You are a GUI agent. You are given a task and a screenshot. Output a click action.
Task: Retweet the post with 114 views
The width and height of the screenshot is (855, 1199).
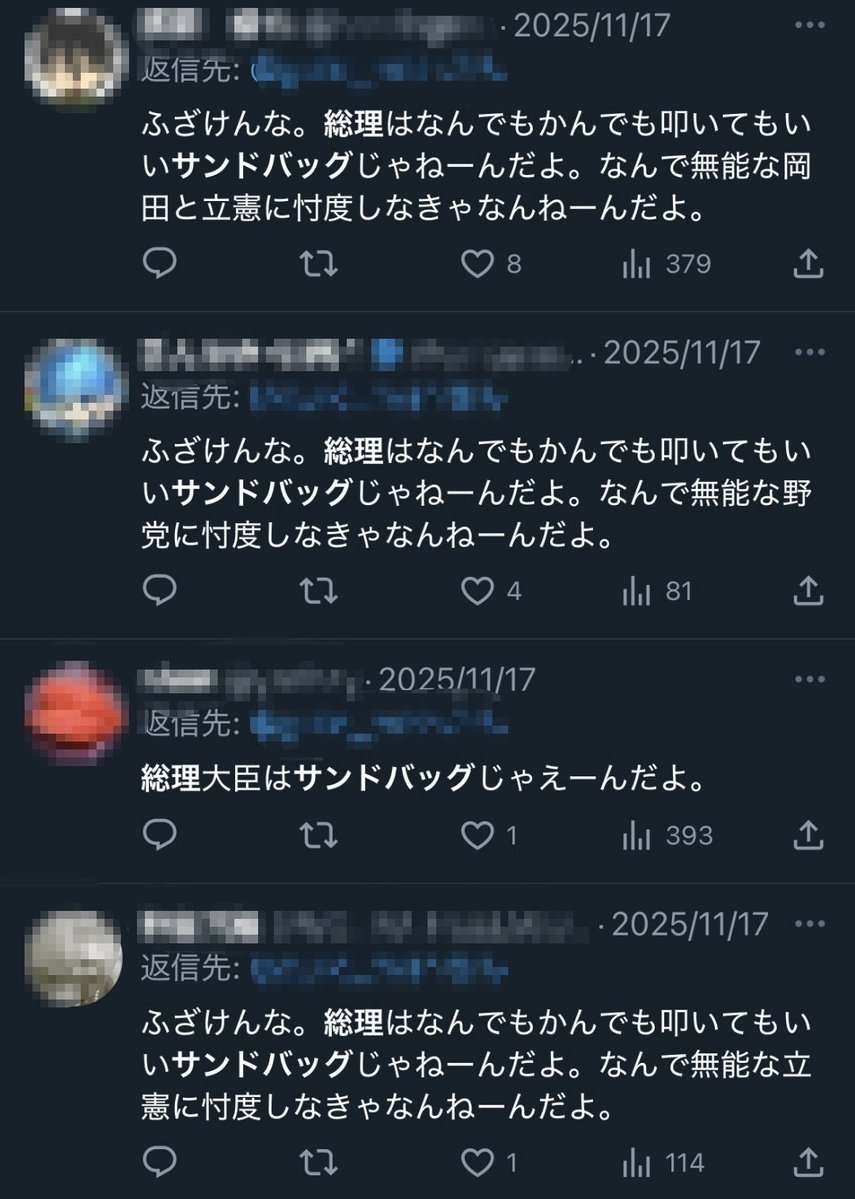(x=320, y=1162)
